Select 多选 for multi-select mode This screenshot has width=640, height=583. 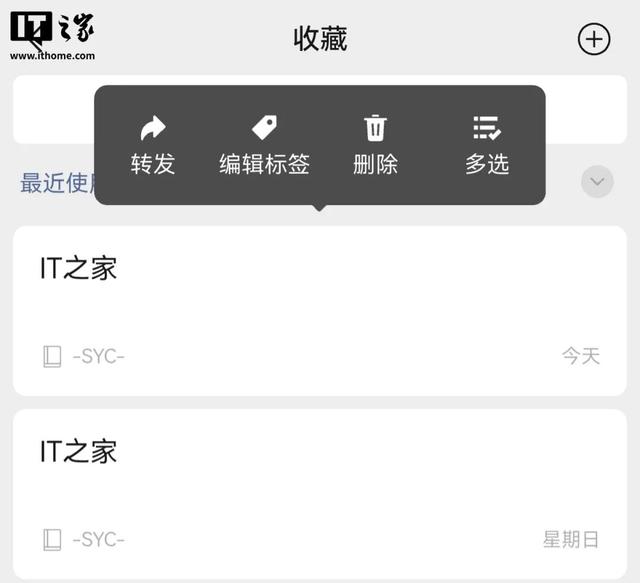point(487,145)
